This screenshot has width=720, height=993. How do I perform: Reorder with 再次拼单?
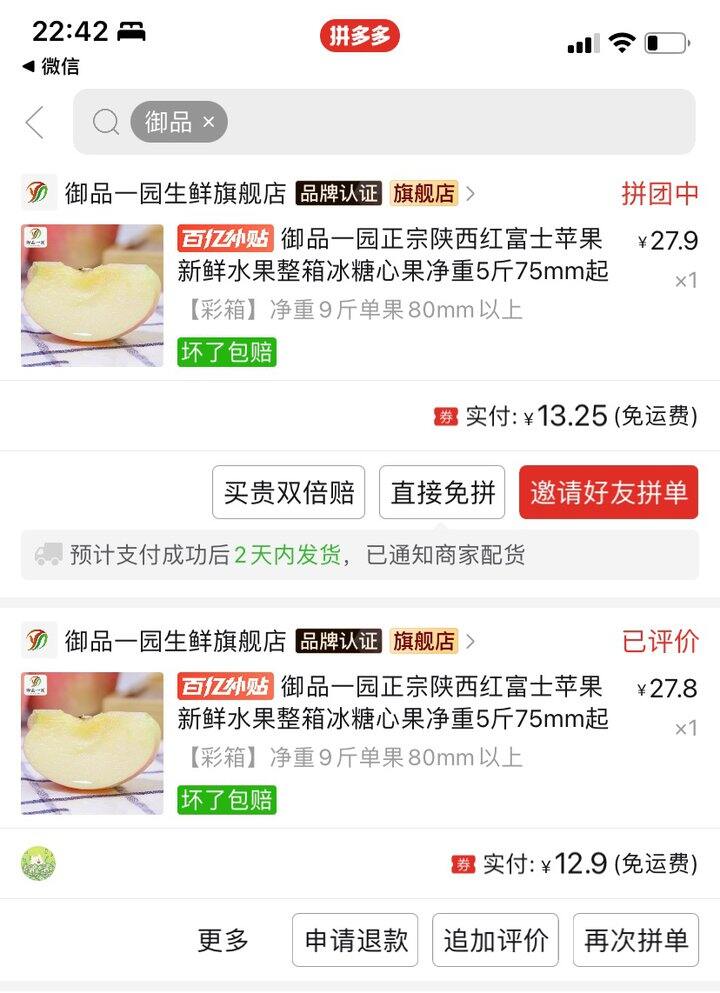[x=635, y=940]
